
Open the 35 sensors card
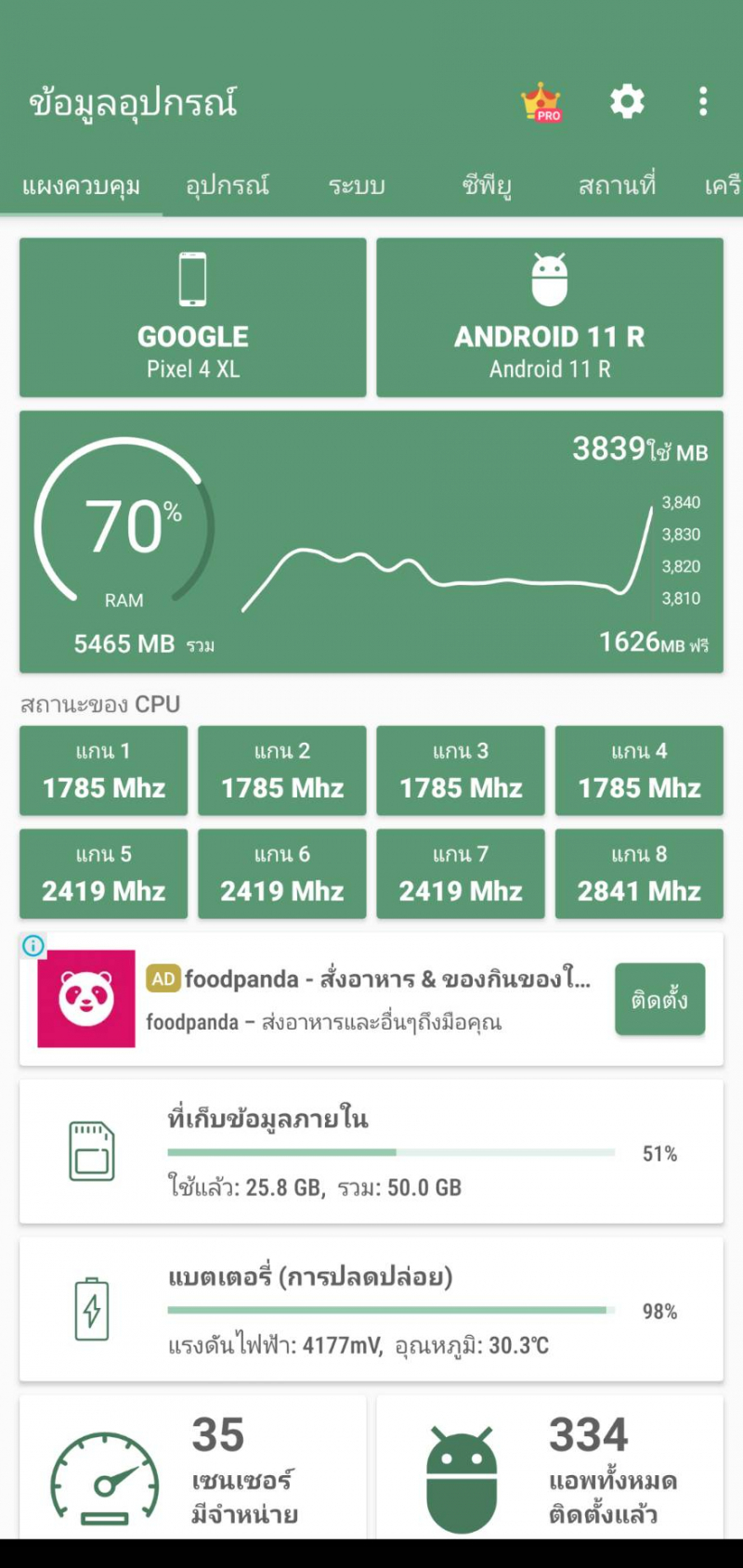(x=193, y=1467)
